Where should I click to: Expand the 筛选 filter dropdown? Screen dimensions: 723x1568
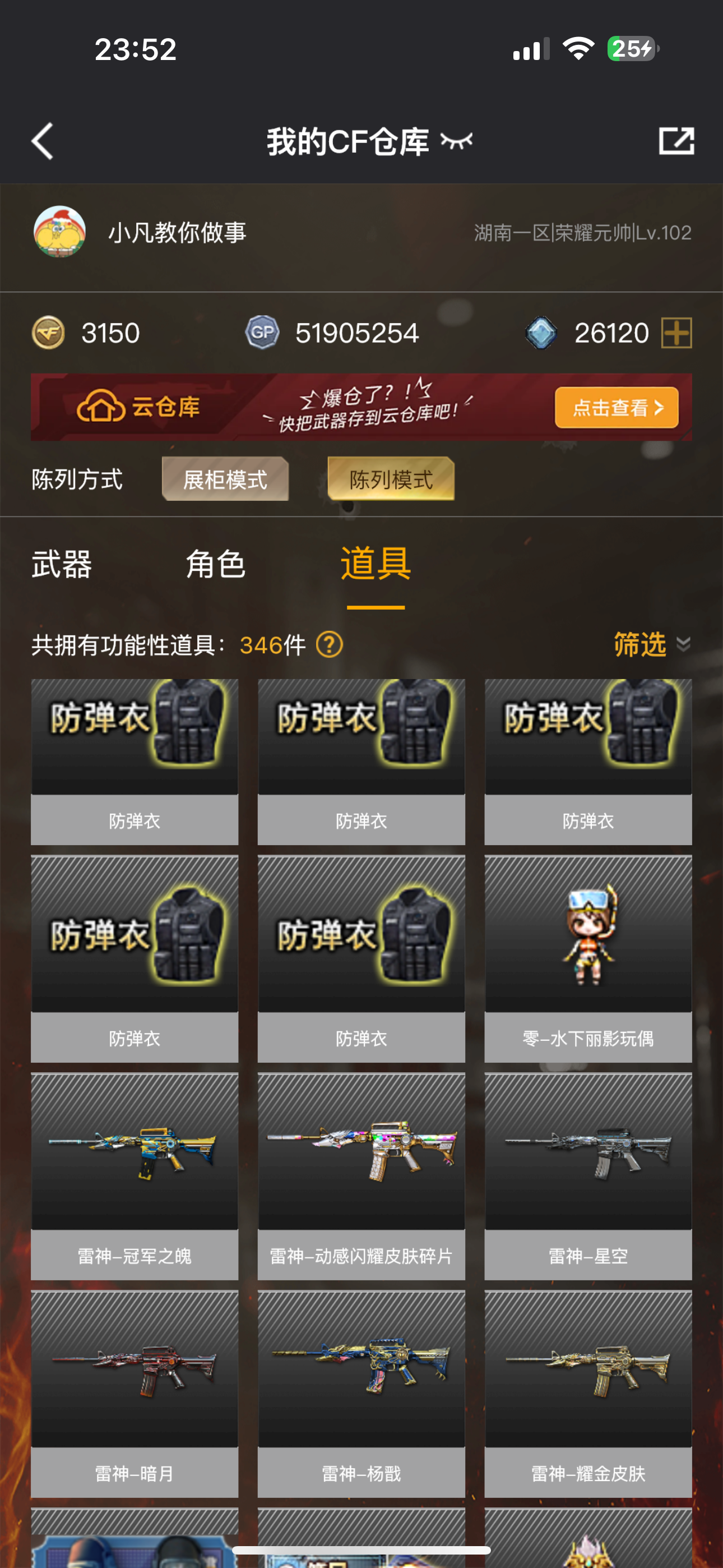click(650, 644)
